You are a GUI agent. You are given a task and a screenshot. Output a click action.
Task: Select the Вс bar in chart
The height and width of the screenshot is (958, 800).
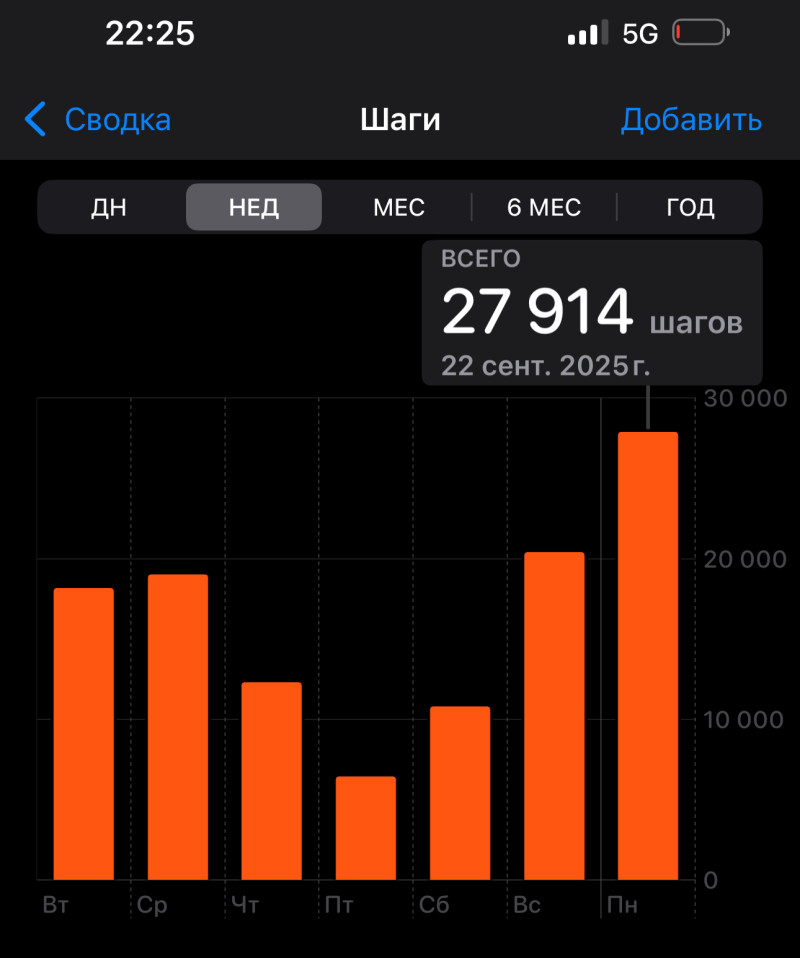pos(553,716)
